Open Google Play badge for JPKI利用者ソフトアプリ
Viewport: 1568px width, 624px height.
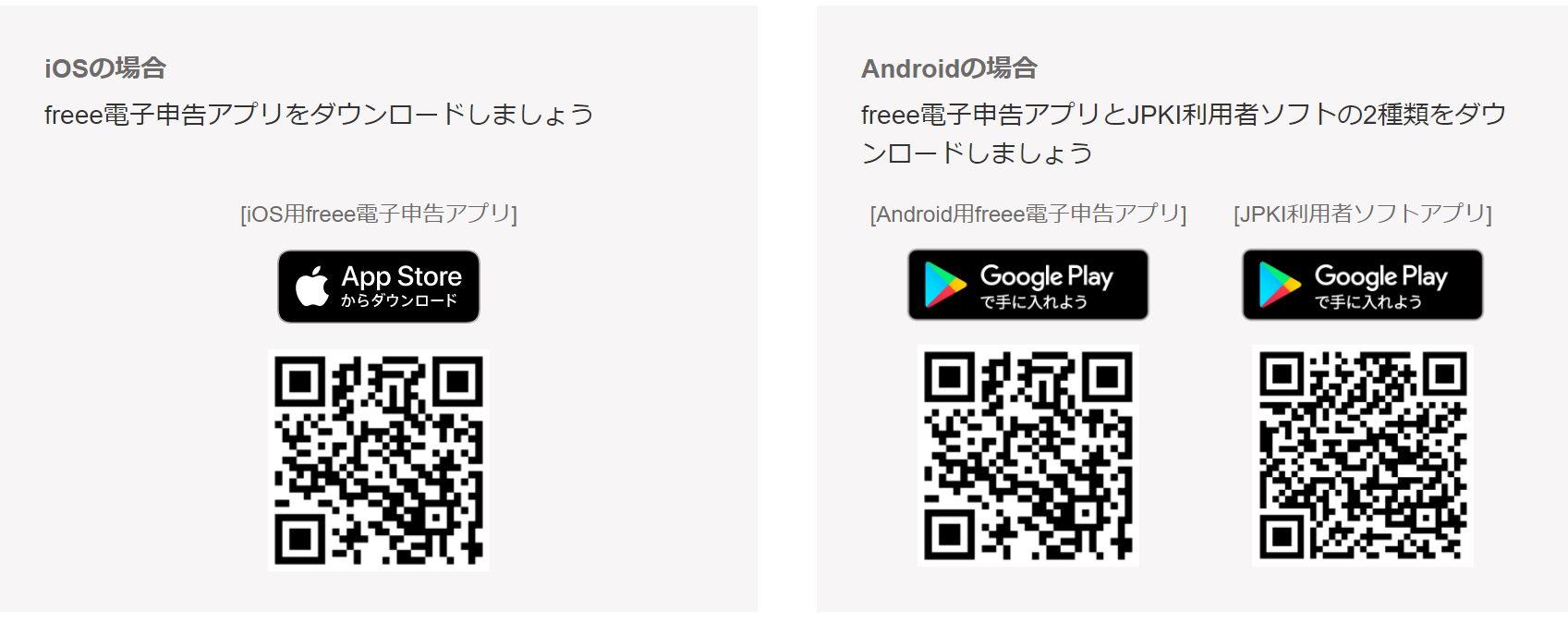1362,285
